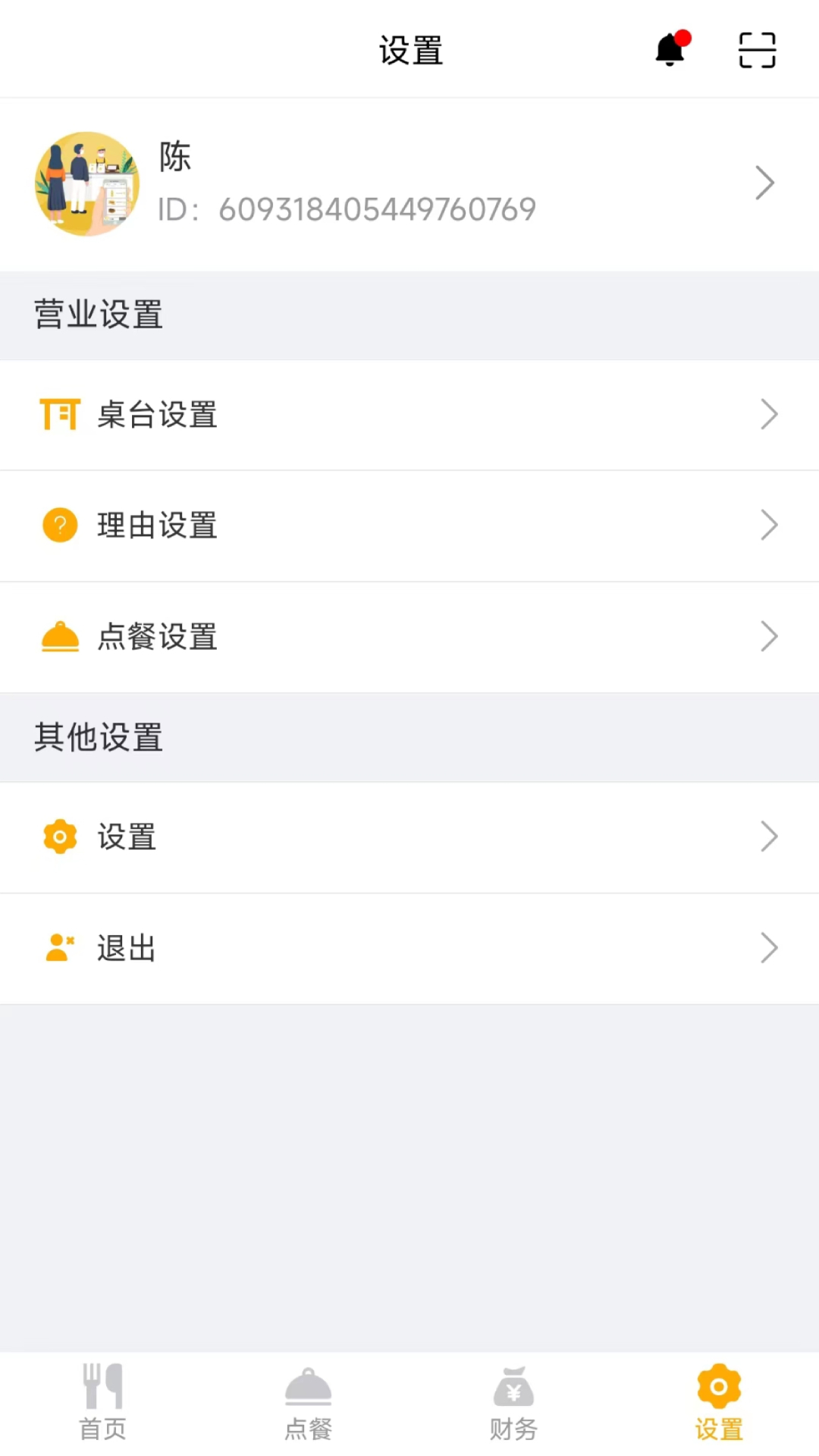Select the 首页 tab

102,1403
